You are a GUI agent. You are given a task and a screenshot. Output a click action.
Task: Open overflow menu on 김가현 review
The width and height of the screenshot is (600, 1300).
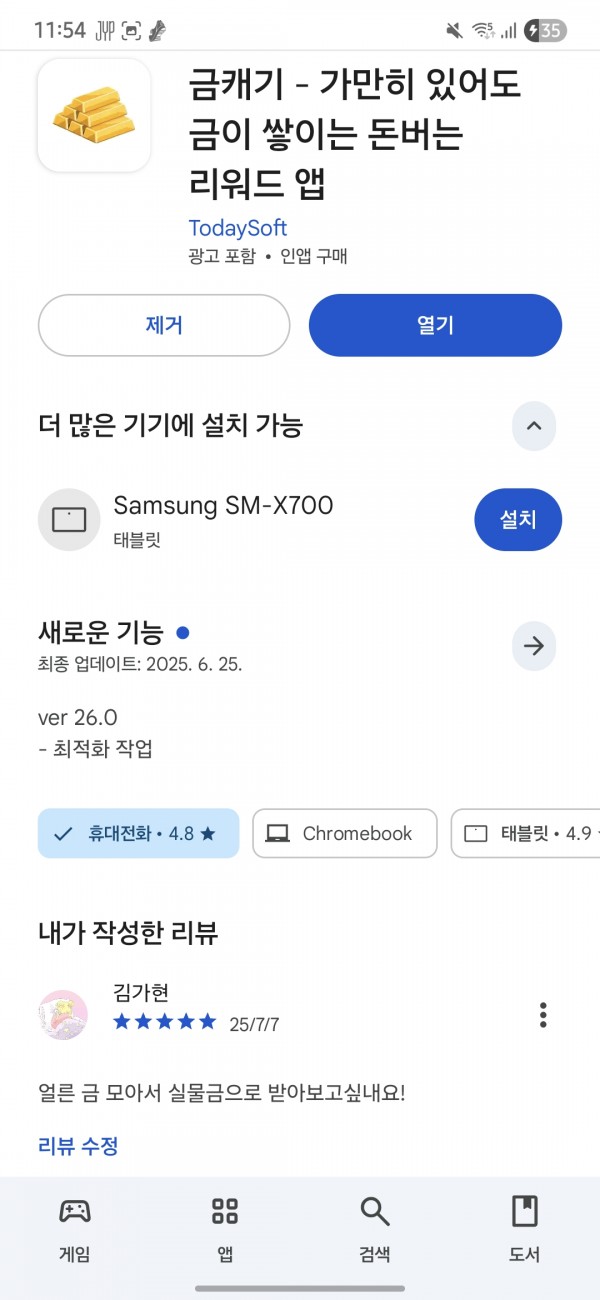pyautogui.click(x=543, y=1015)
